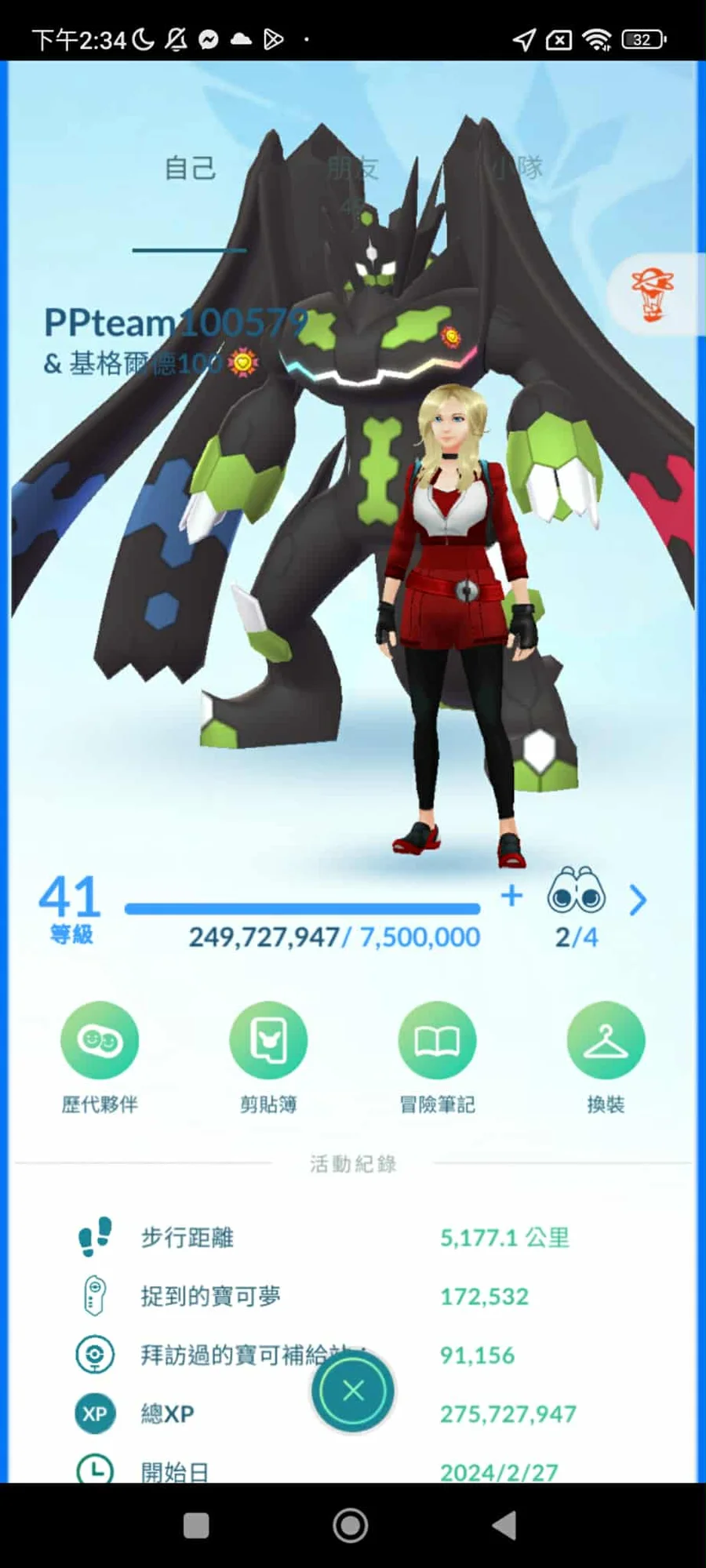Close the profile with the X button

(353, 1391)
